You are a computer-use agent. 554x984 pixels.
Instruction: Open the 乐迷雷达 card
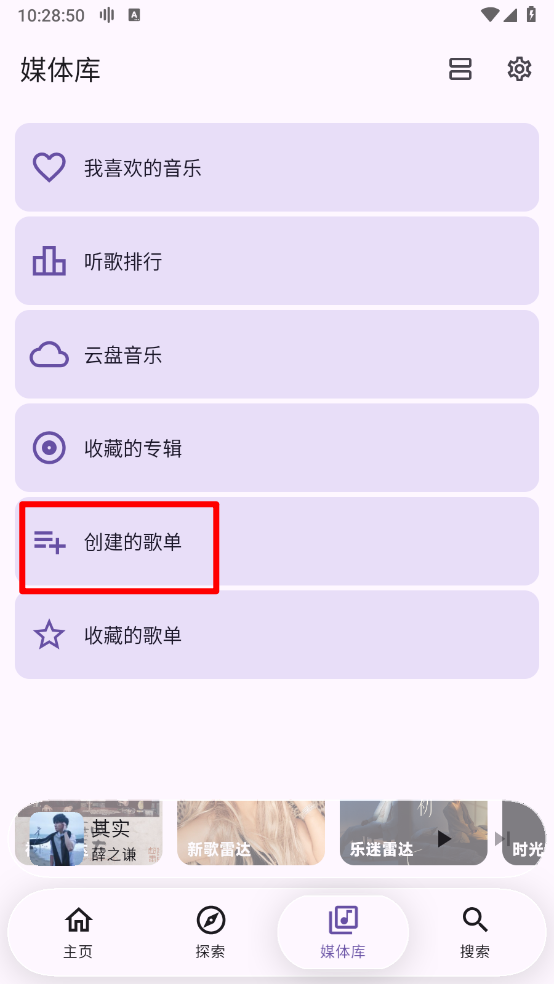click(x=413, y=833)
